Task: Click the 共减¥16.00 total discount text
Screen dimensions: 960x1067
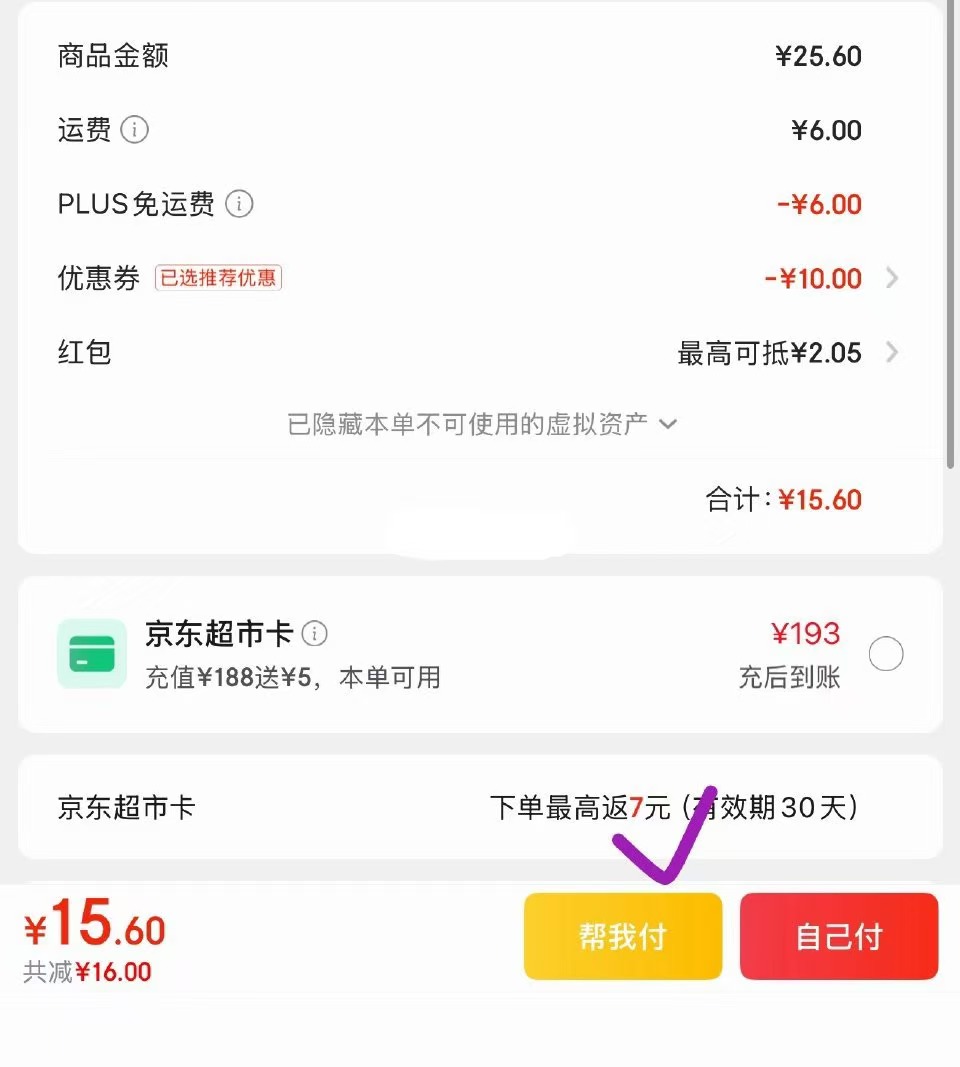Action: [87, 972]
